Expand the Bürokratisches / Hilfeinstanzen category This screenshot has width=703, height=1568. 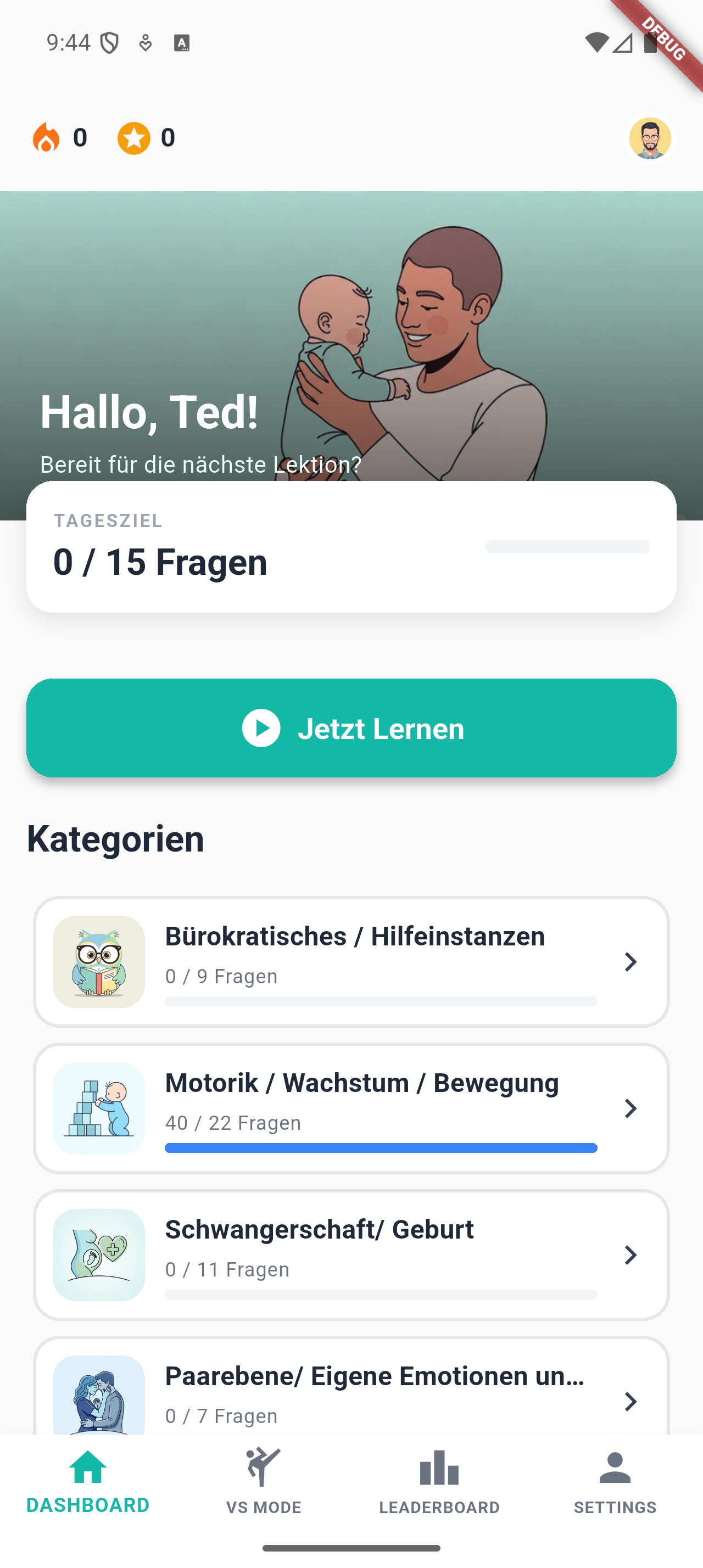click(630, 962)
